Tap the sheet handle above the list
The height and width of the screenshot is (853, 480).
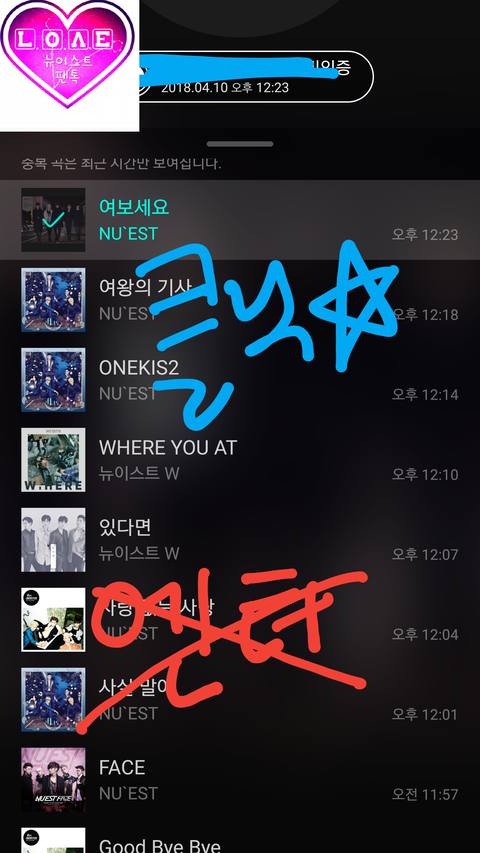coord(240,144)
